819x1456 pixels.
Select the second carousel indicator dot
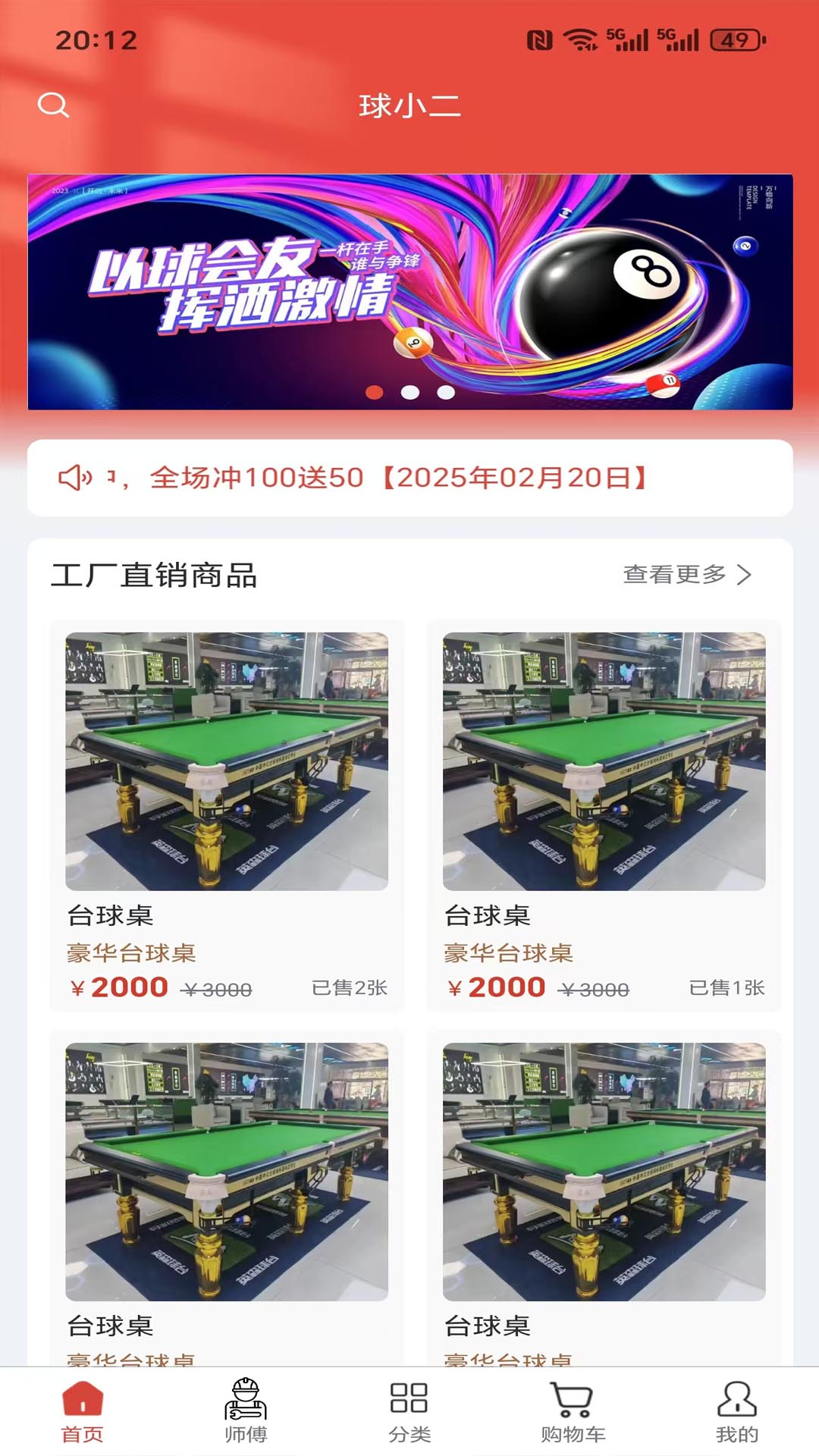[x=409, y=392]
